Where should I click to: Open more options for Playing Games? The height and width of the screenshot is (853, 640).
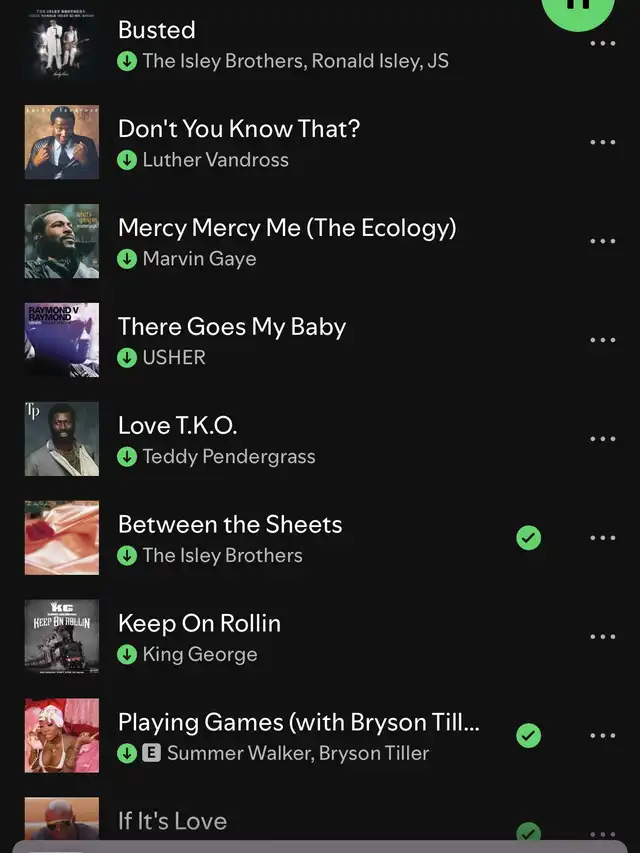[603, 736]
